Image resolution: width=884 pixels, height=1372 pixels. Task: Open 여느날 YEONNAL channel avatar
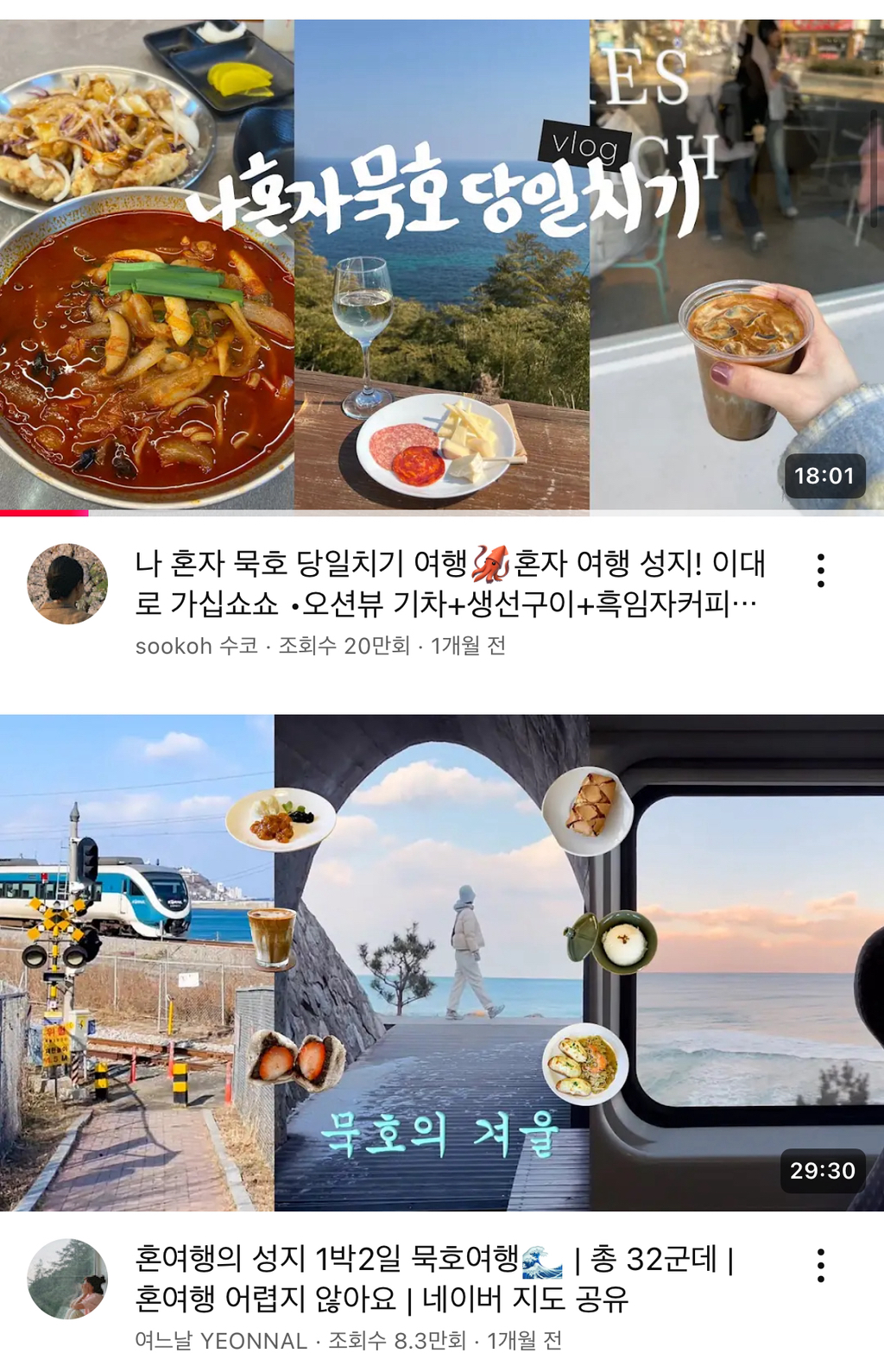click(x=67, y=1279)
